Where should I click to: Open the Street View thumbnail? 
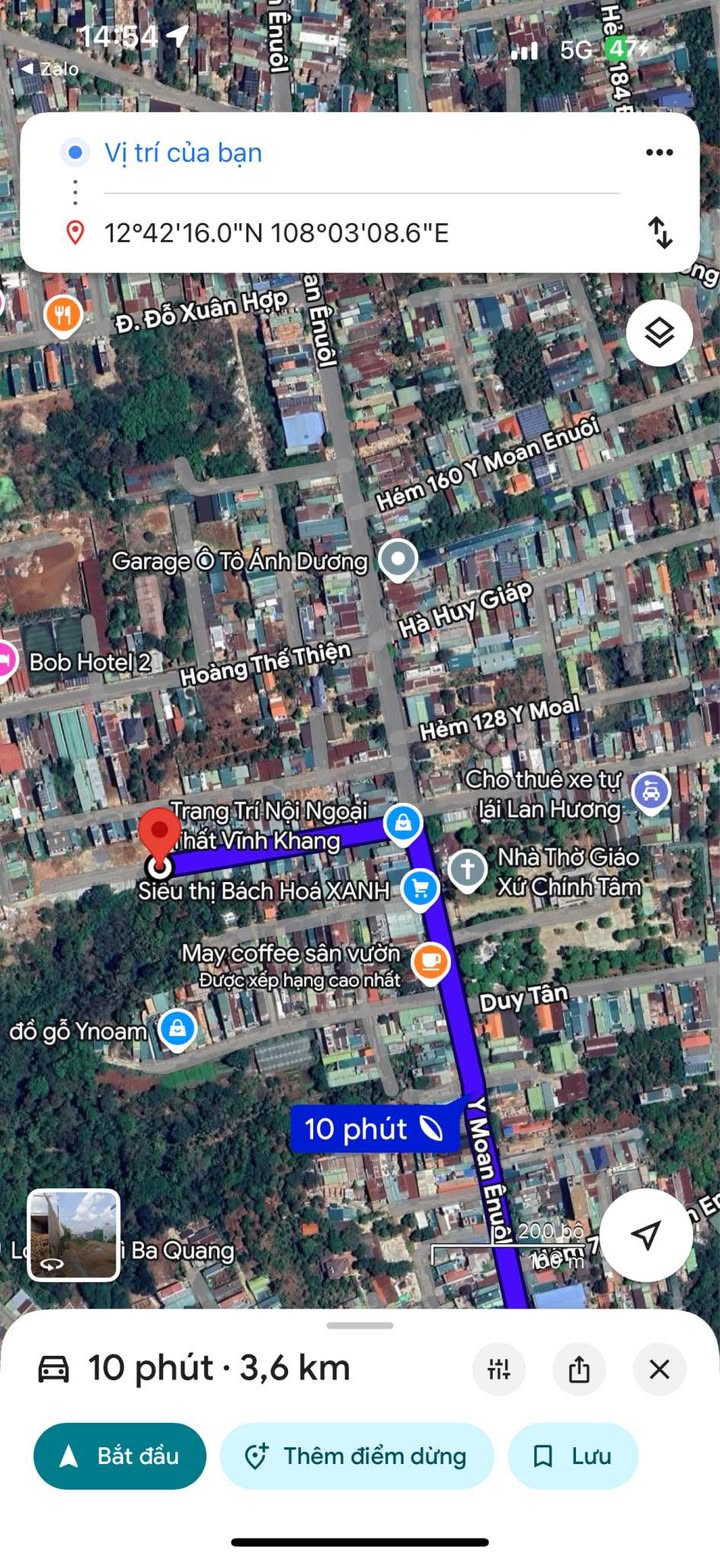73,1235
